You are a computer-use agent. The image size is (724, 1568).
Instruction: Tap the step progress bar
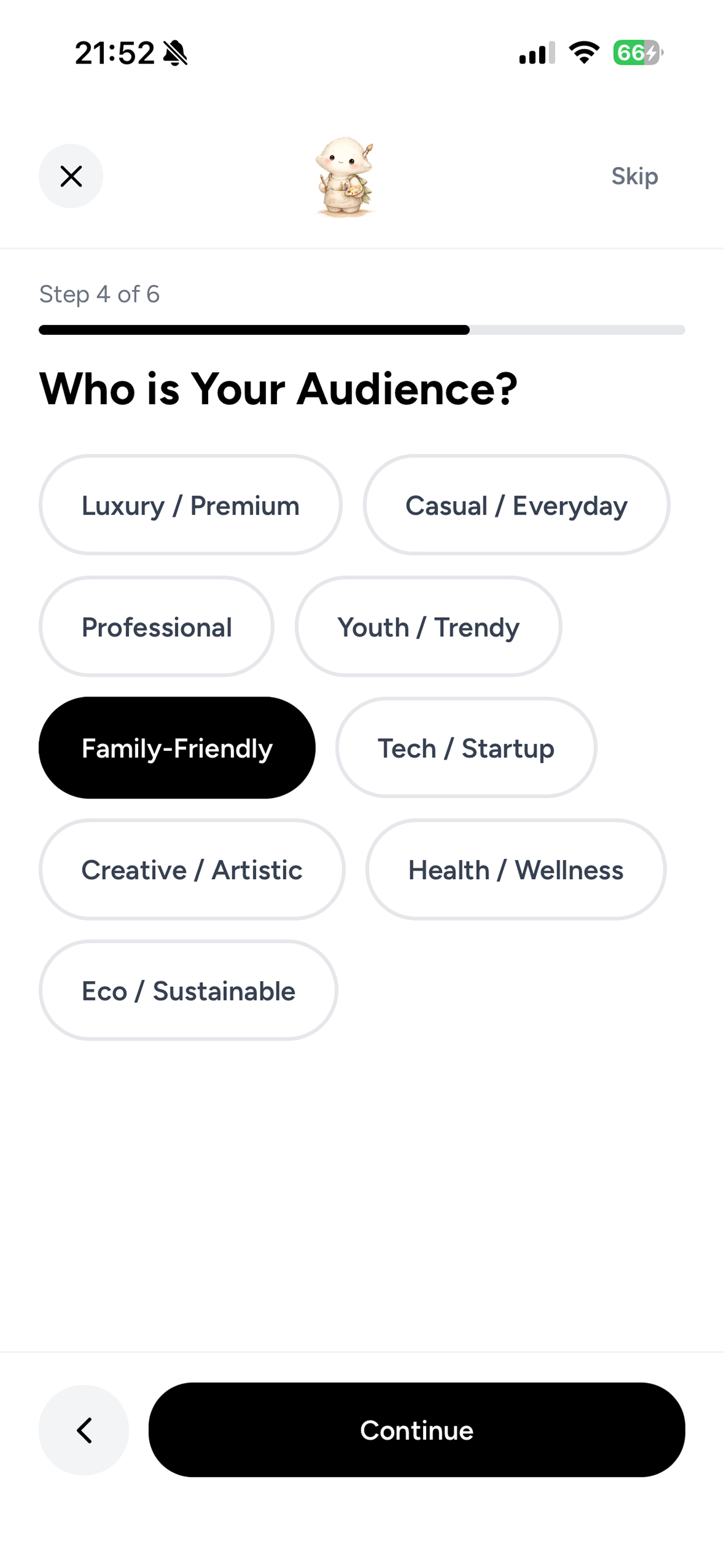click(x=361, y=331)
